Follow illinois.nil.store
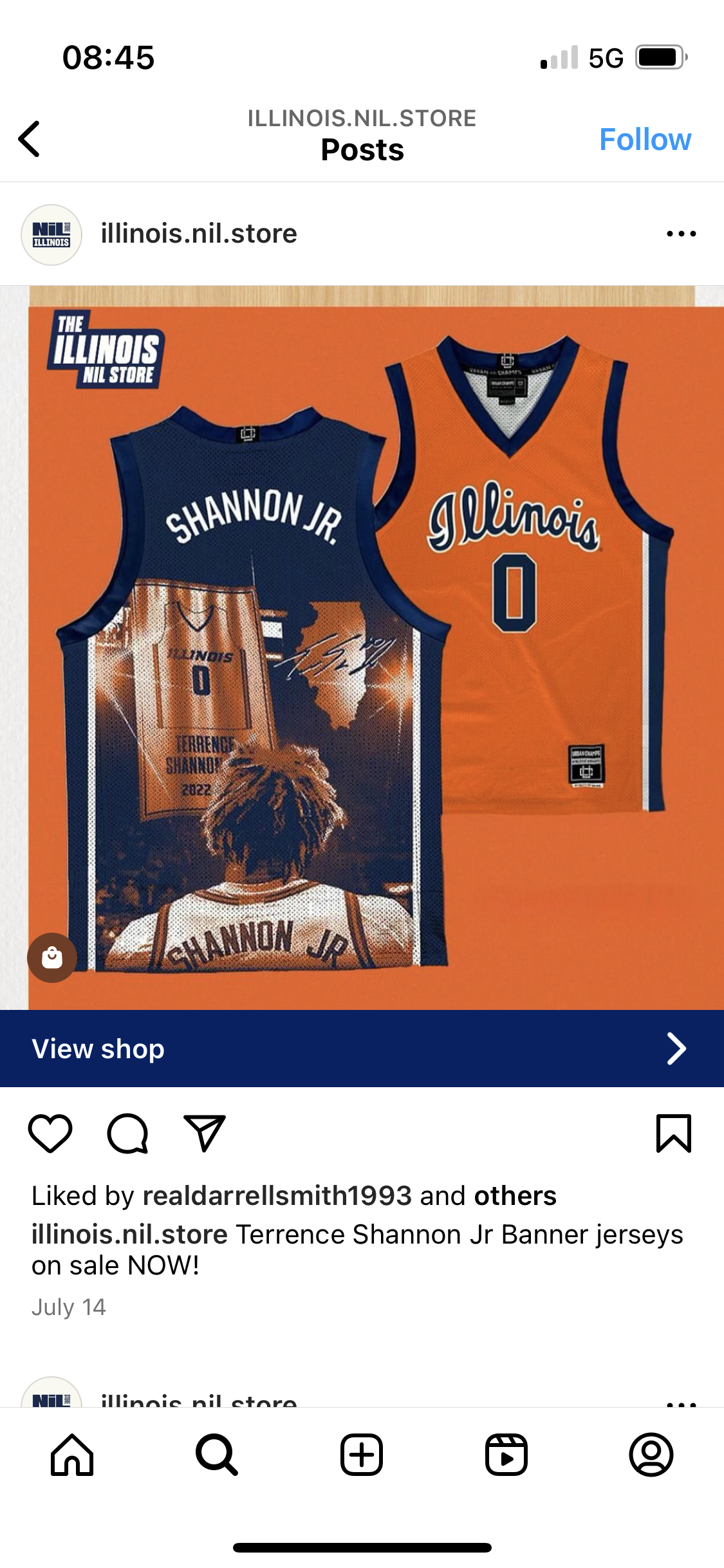Image resolution: width=724 pixels, height=1568 pixels. [x=644, y=140]
